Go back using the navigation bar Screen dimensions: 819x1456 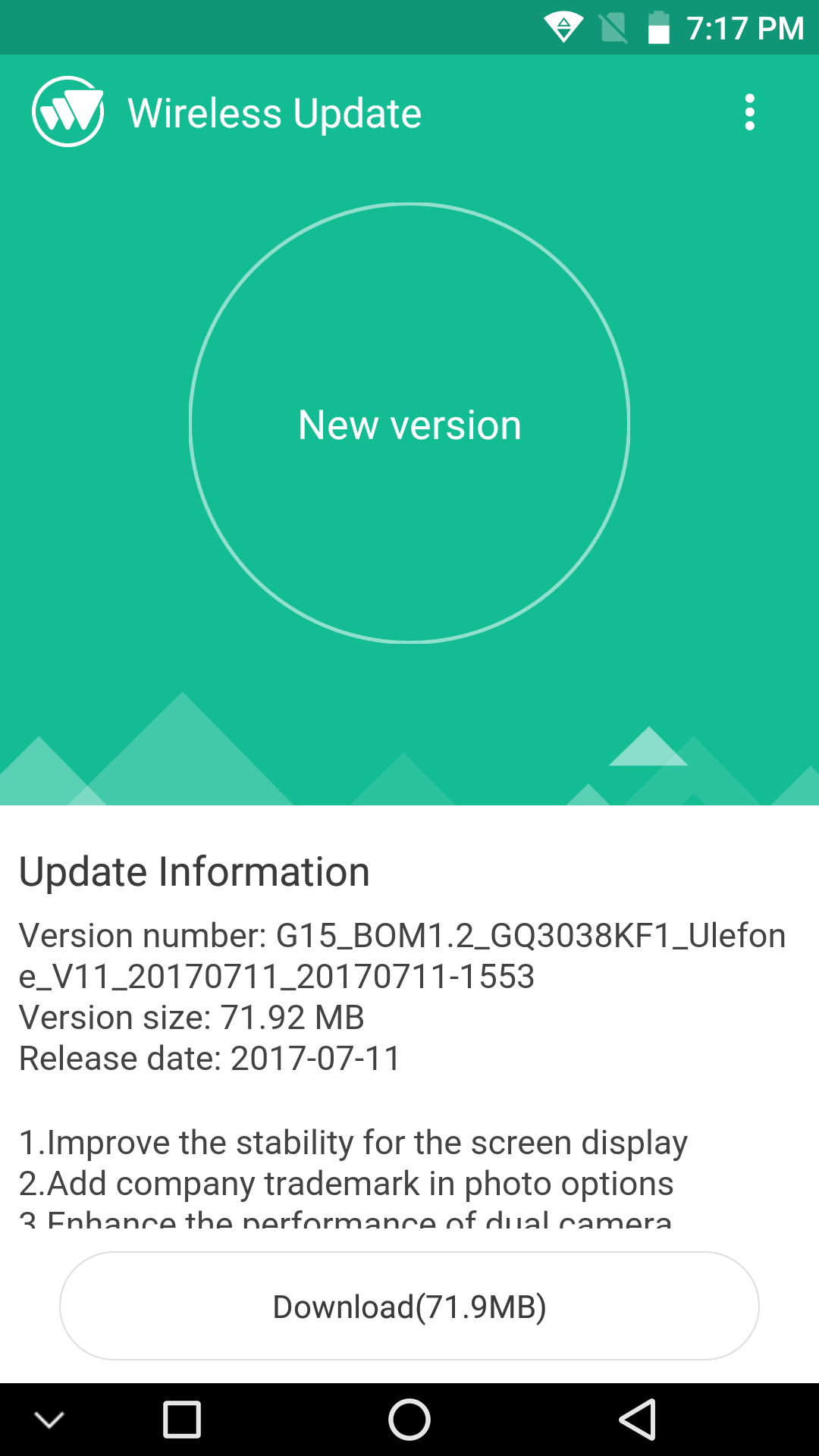638,1420
